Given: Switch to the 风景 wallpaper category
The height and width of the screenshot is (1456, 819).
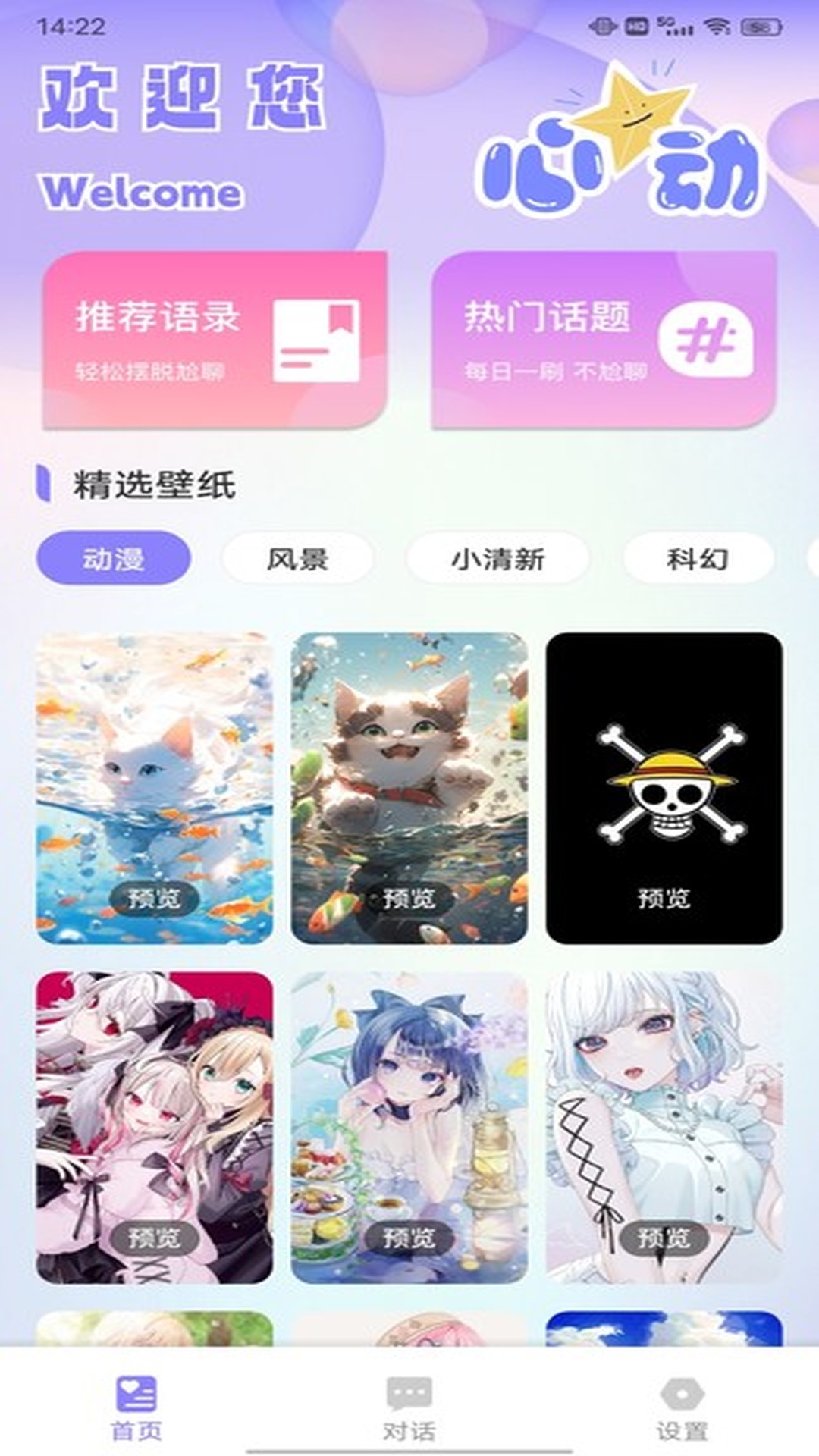Looking at the screenshot, I should point(297,559).
